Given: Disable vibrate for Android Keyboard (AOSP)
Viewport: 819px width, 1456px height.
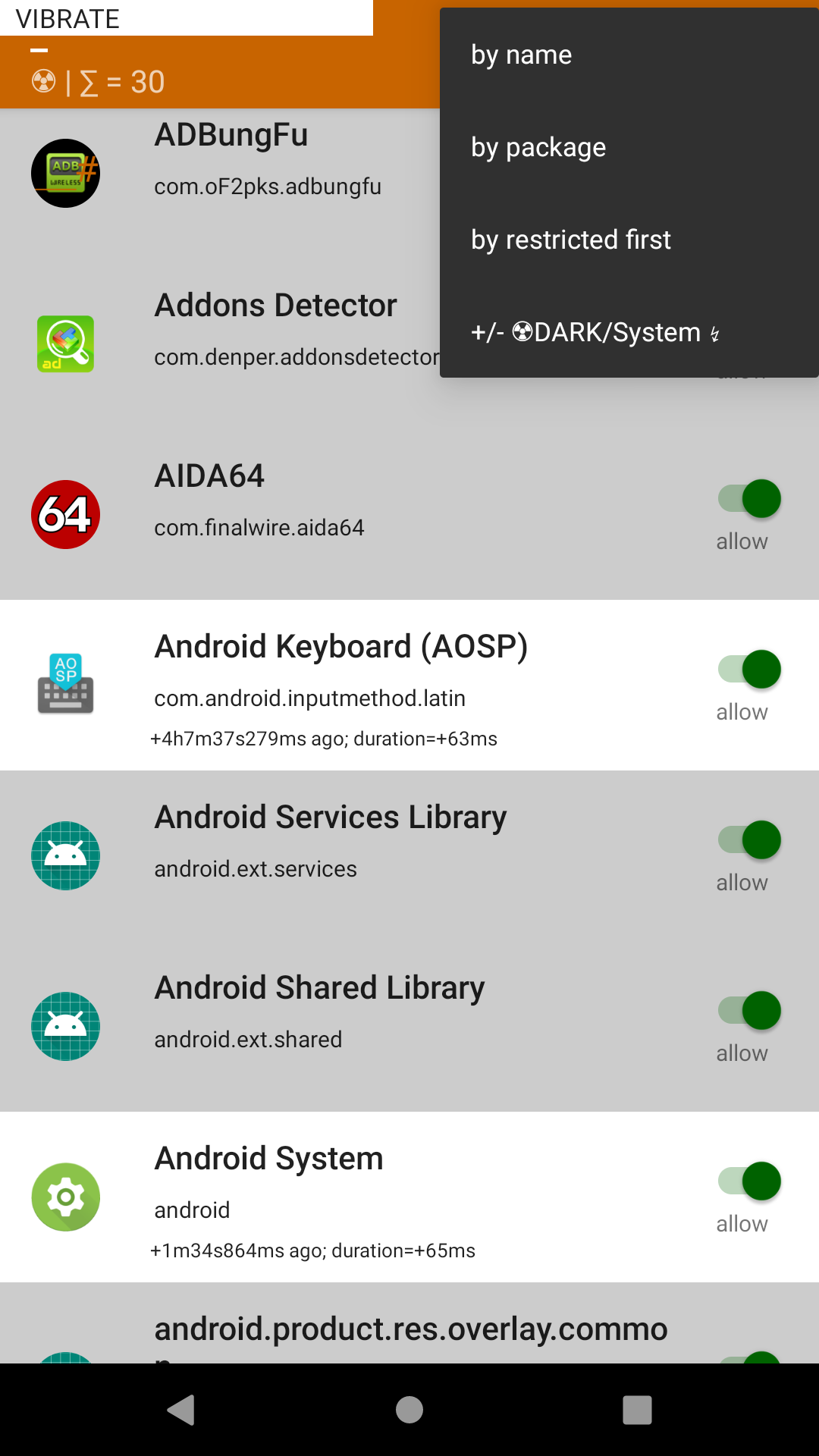Looking at the screenshot, I should click(750, 670).
